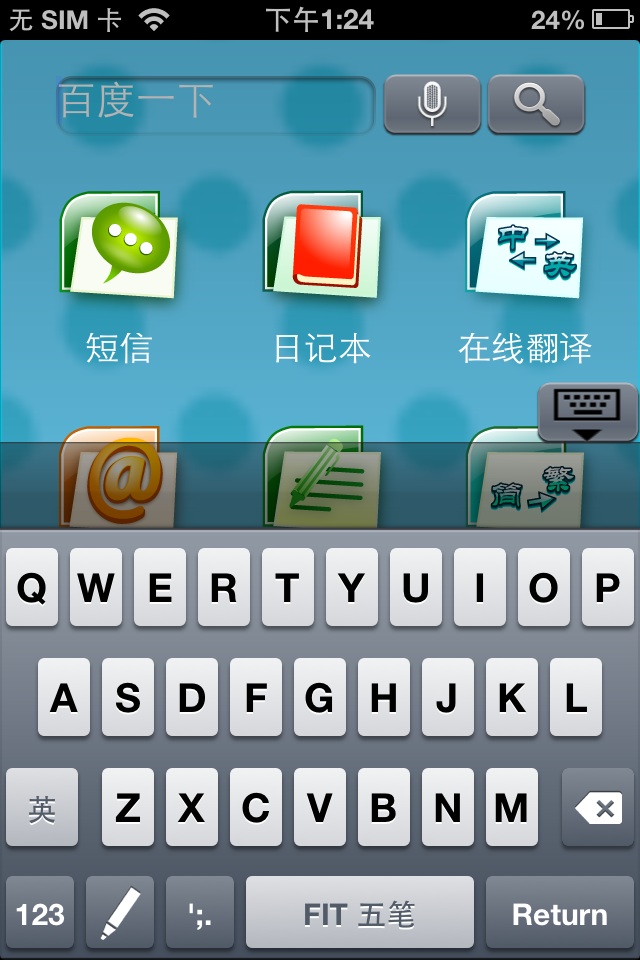The width and height of the screenshot is (640, 960).
Task: Open the 日记本 diary app
Action: point(321,247)
